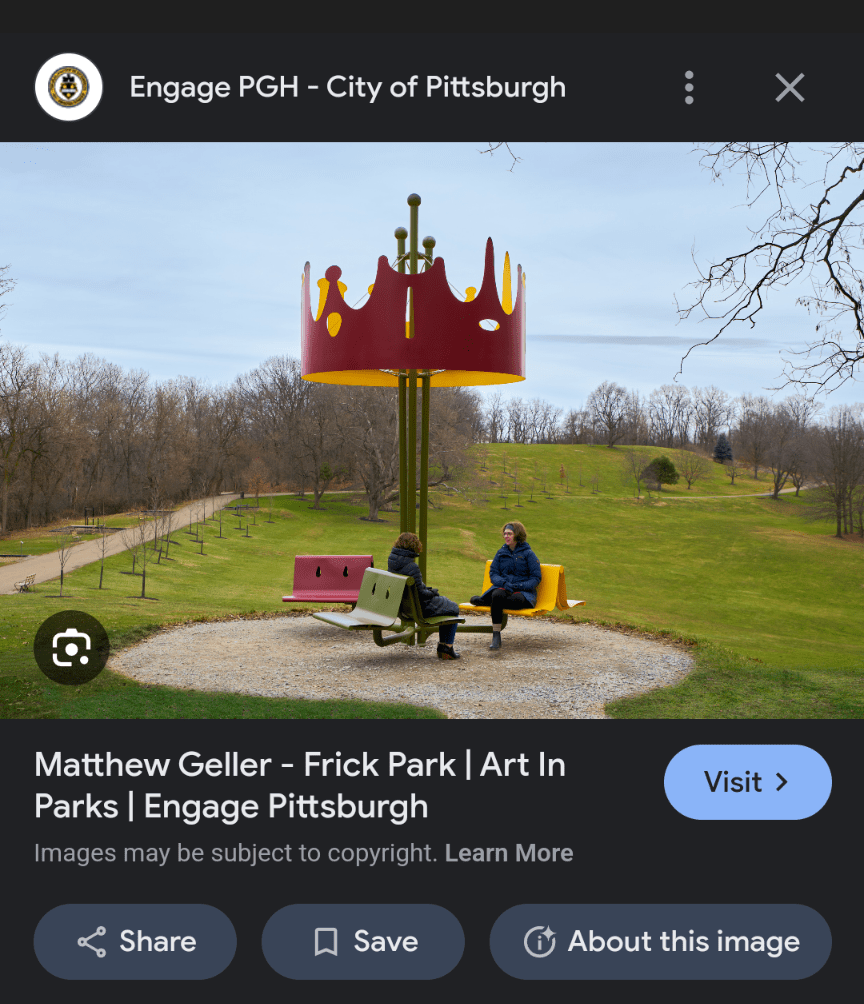Save this image to collections
Image resolution: width=864 pixels, height=1004 pixels.
(x=363, y=941)
